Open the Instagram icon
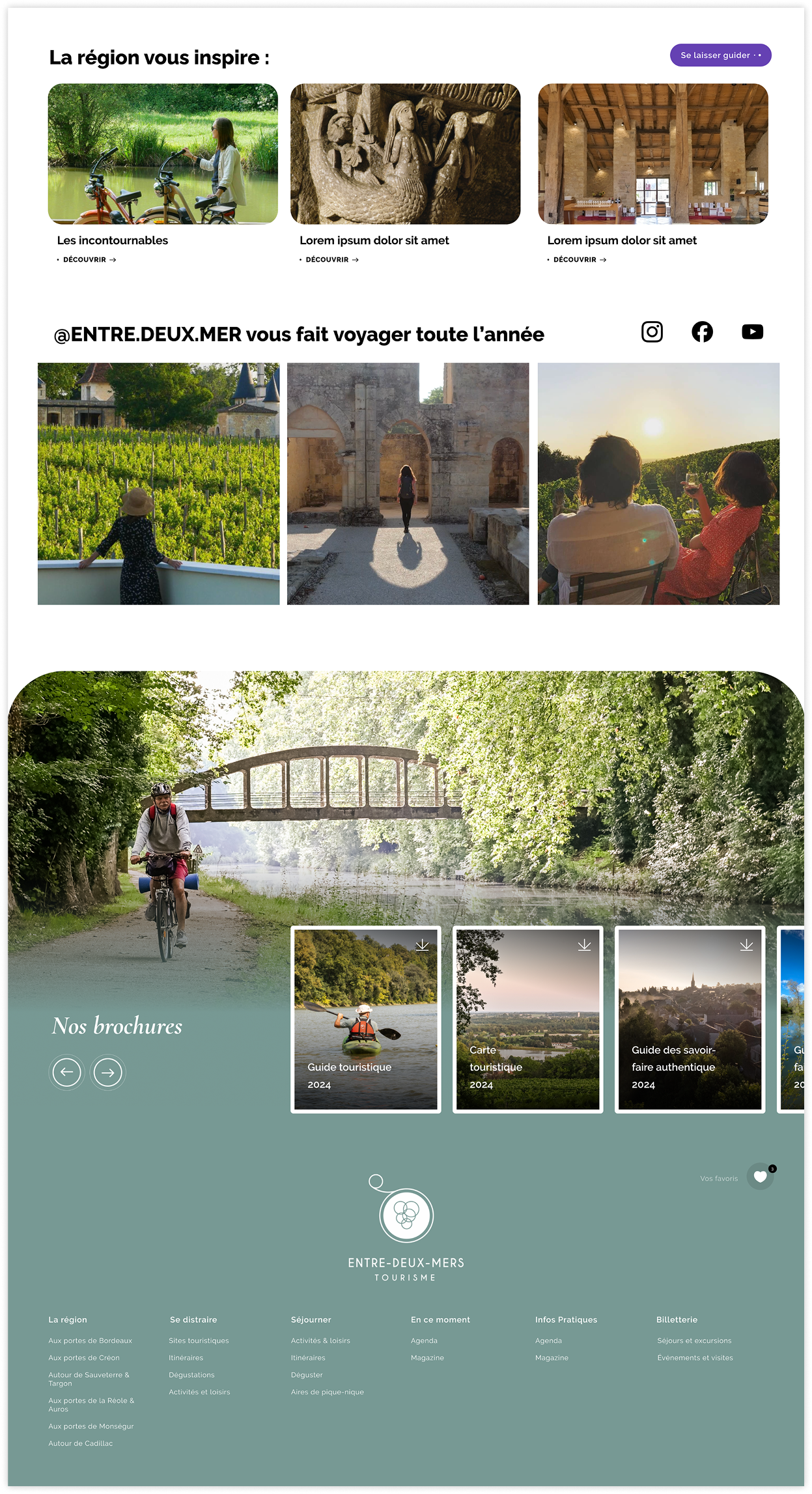This screenshot has height=1494, width=812. click(x=652, y=332)
